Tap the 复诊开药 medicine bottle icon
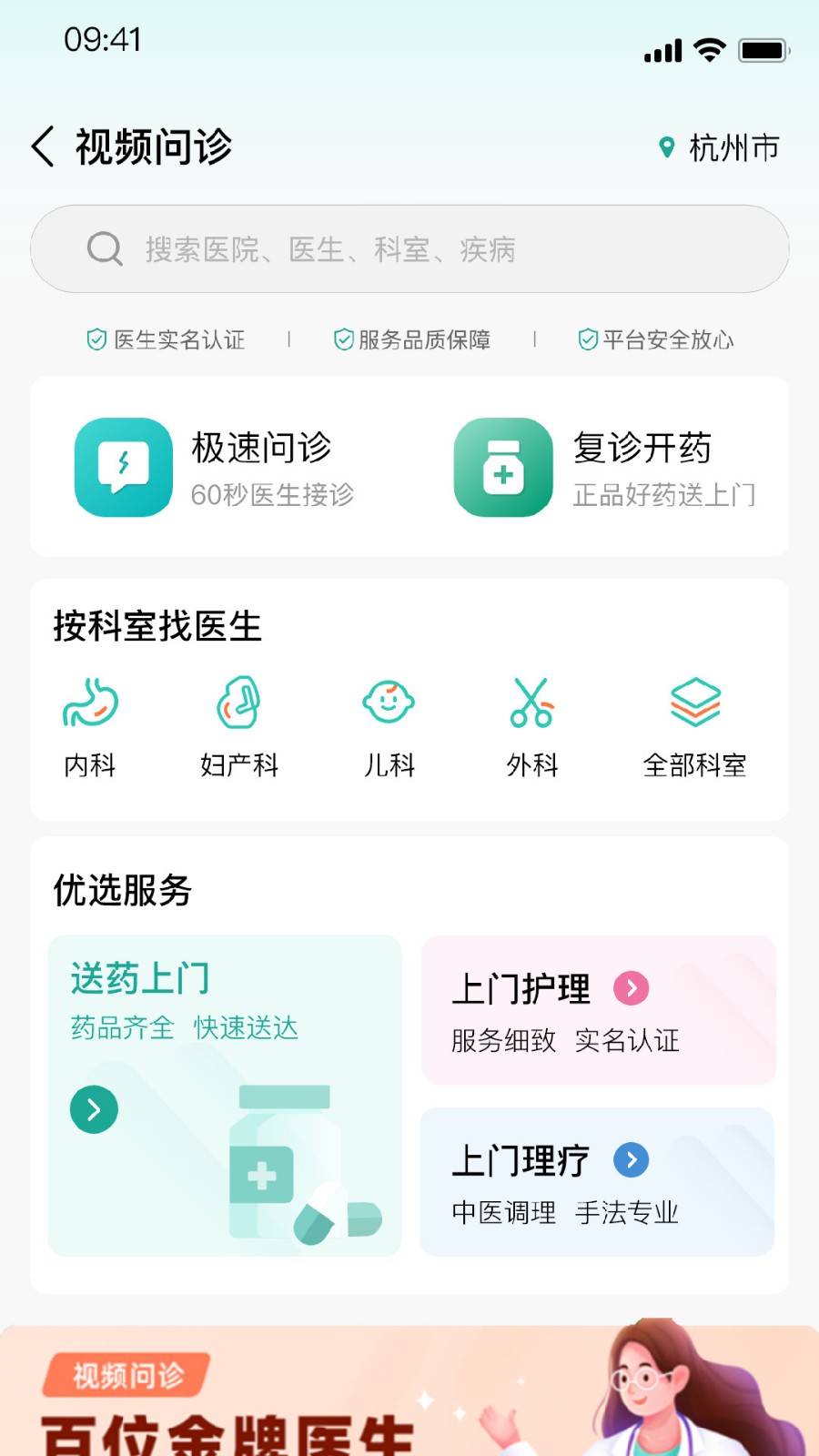 point(503,467)
